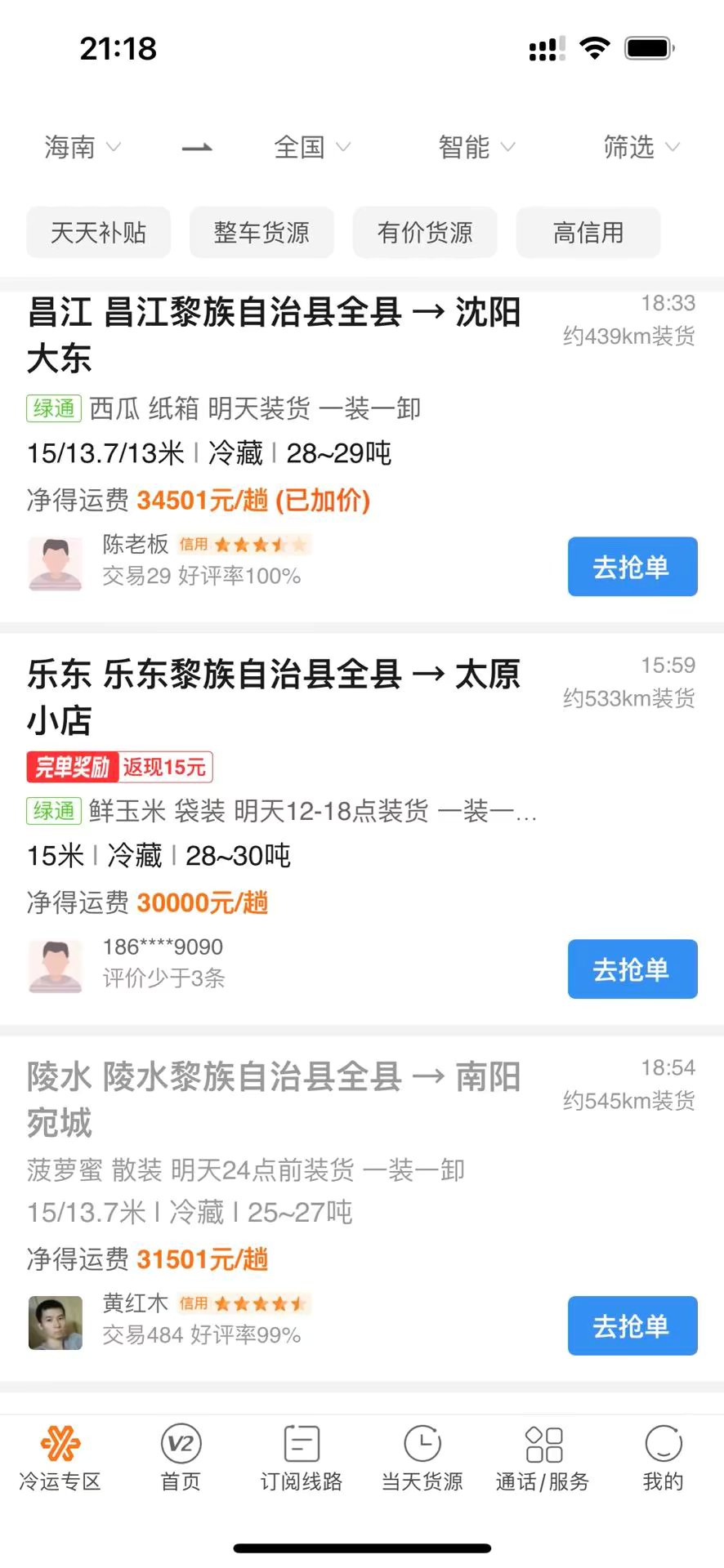This screenshot has height=1568, width=724.
Task: Go to the 我的 tab
Action: (663, 1459)
